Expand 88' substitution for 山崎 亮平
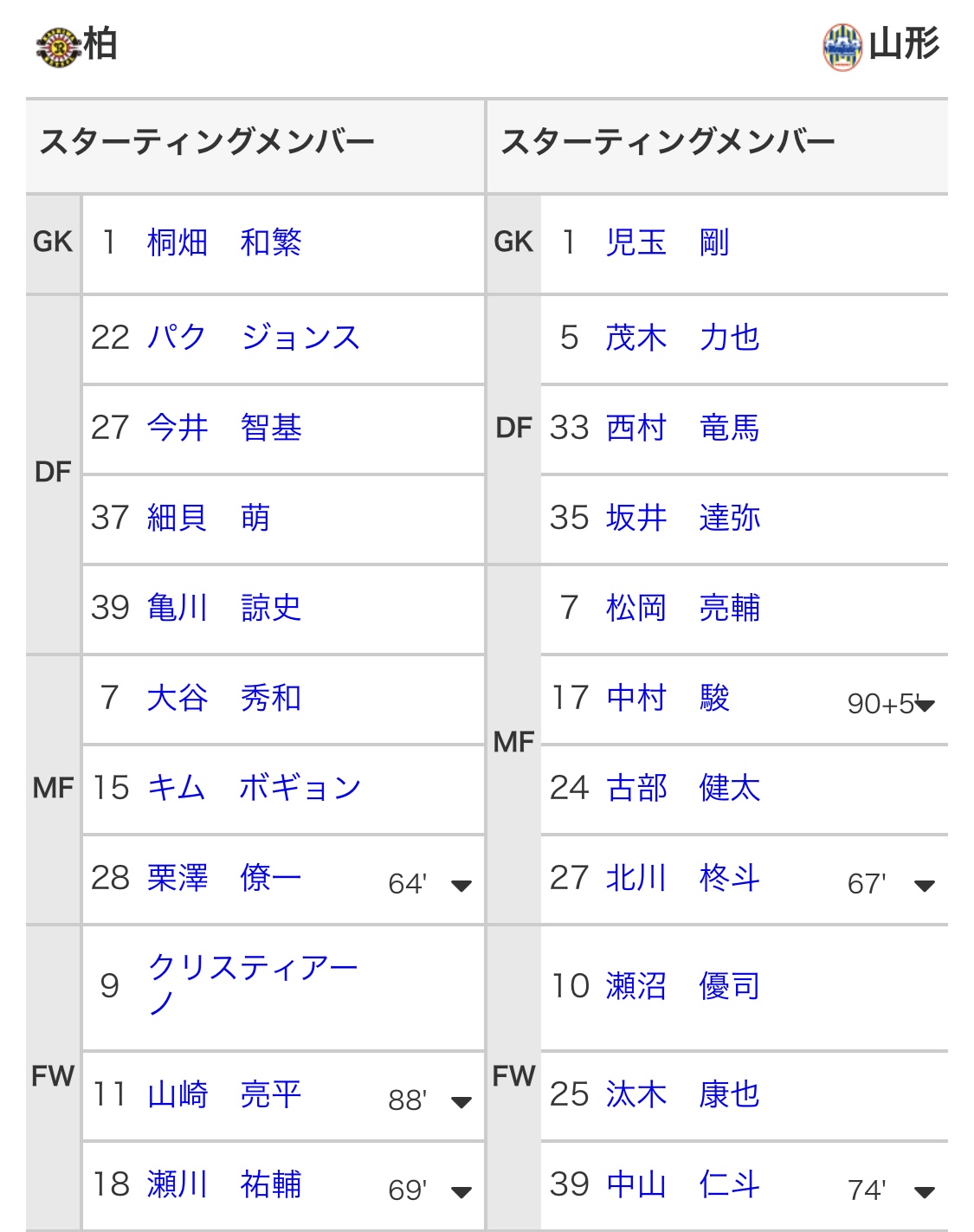974x1232 pixels. click(461, 1101)
